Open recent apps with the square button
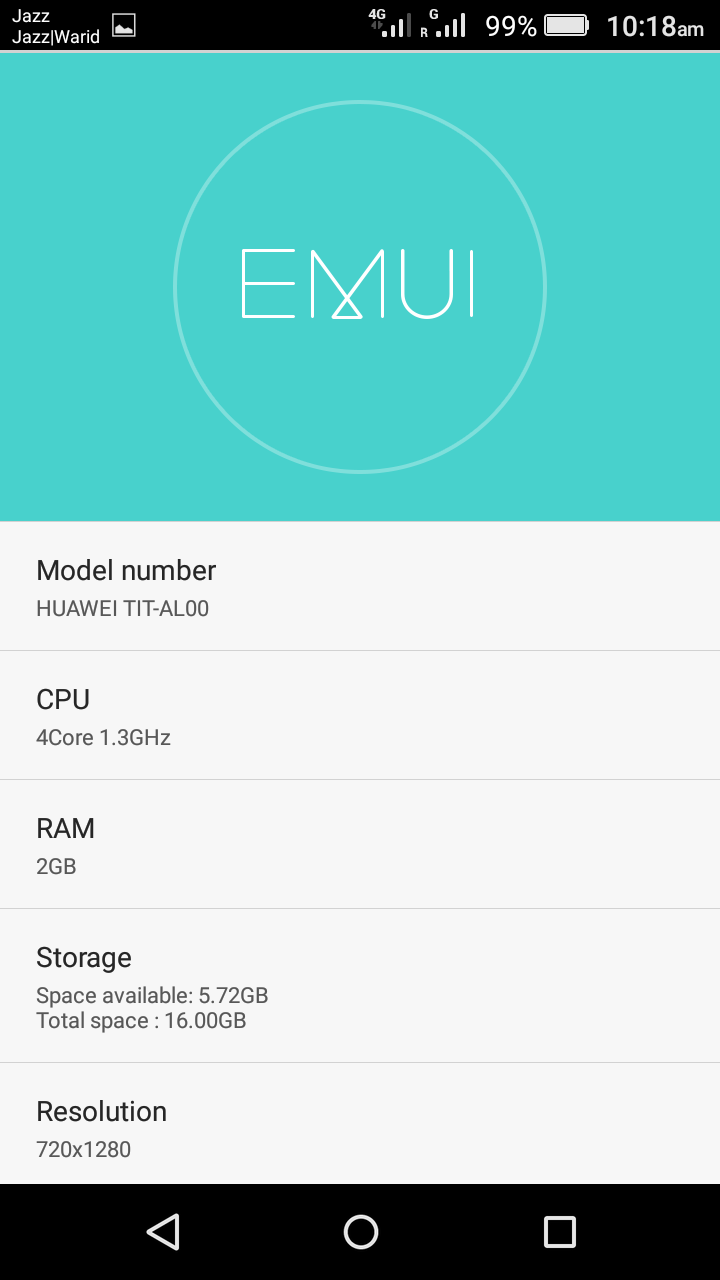Image resolution: width=720 pixels, height=1280 pixels. tap(559, 1232)
